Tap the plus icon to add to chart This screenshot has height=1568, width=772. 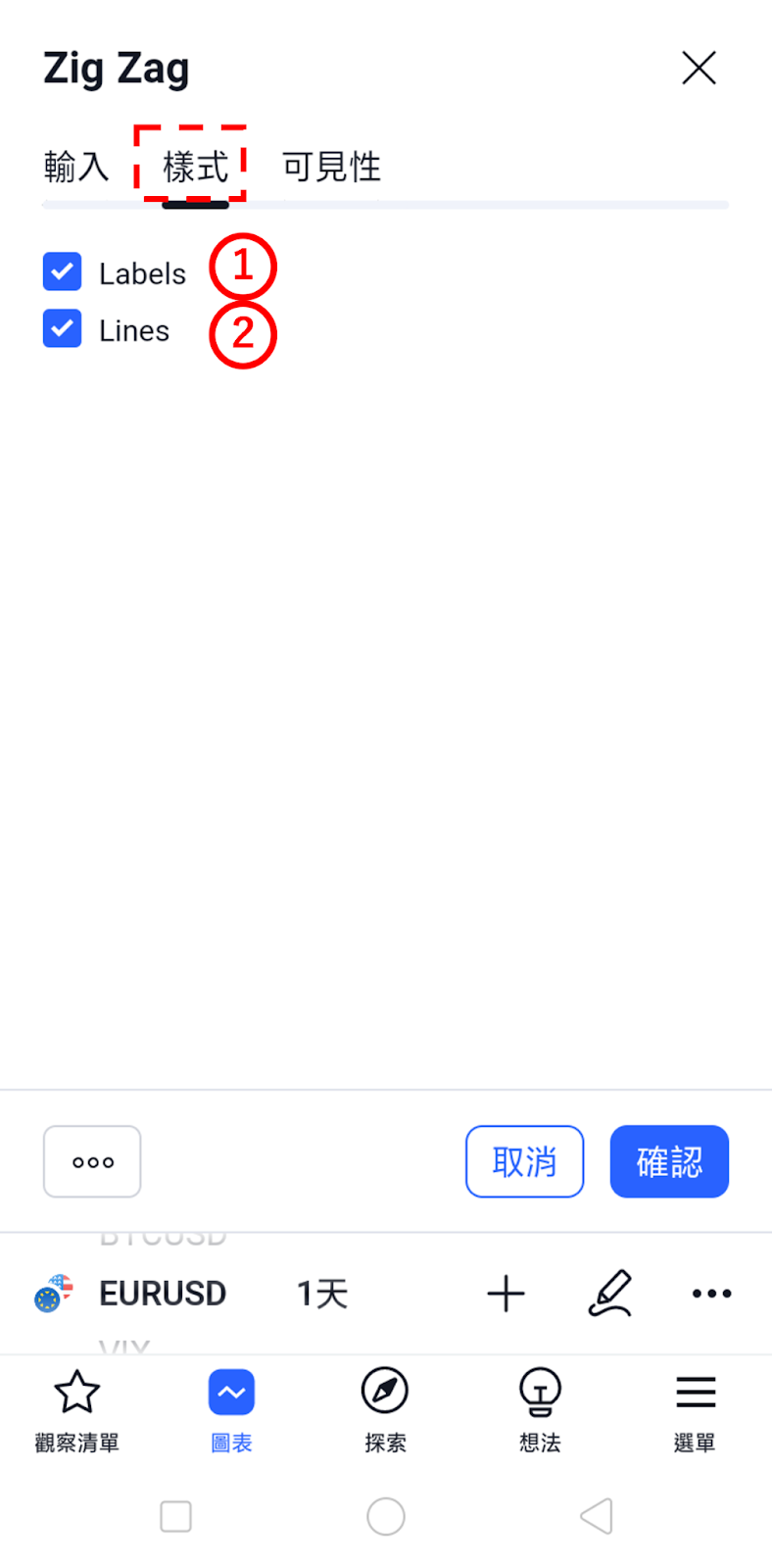(x=506, y=1294)
